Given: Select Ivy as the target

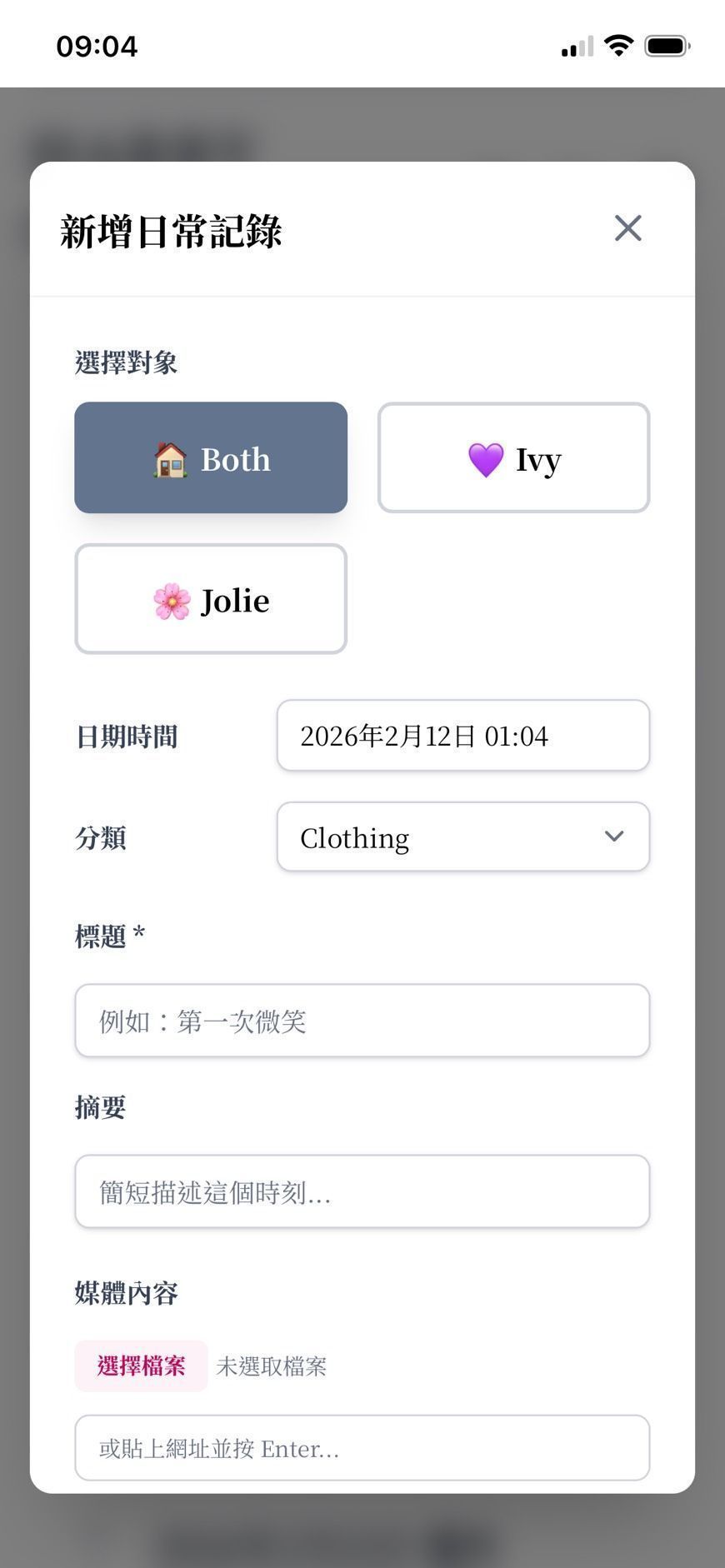Looking at the screenshot, I should coord(513,458).
